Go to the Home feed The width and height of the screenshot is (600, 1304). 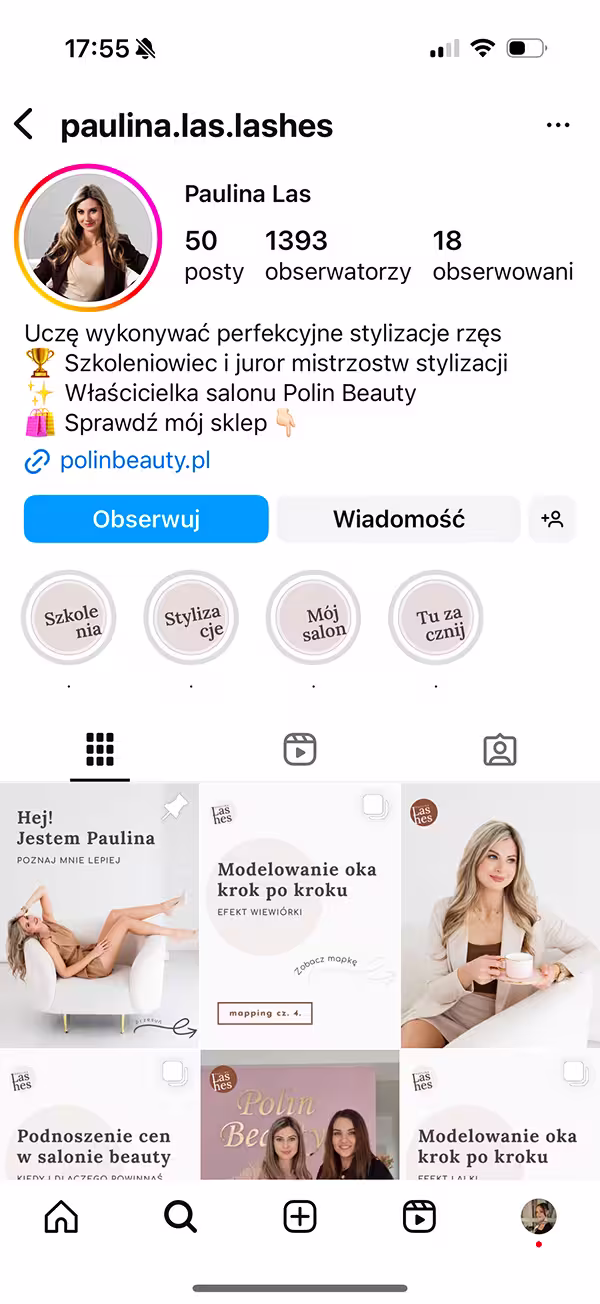point(61,1216)
